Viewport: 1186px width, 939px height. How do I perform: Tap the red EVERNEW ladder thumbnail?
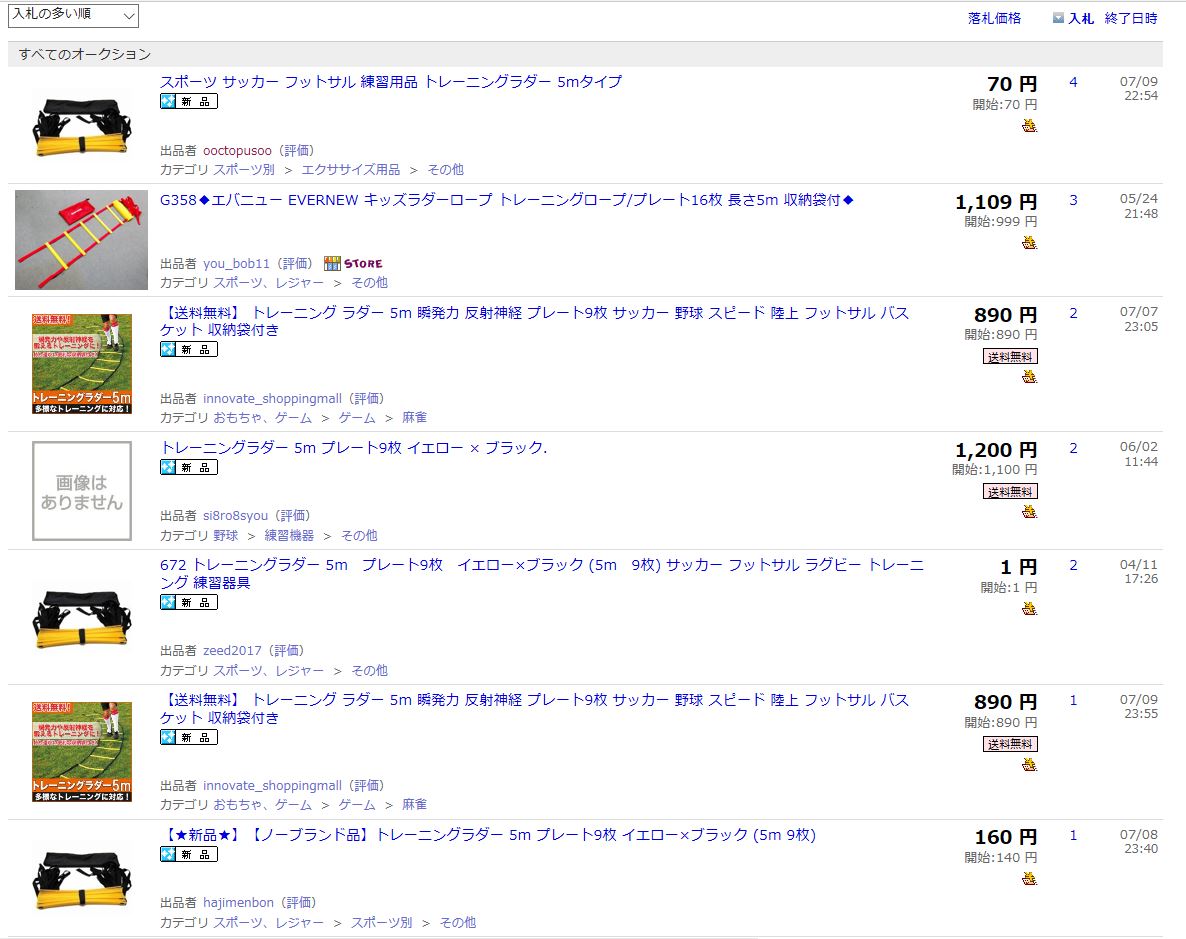(81, 240)
